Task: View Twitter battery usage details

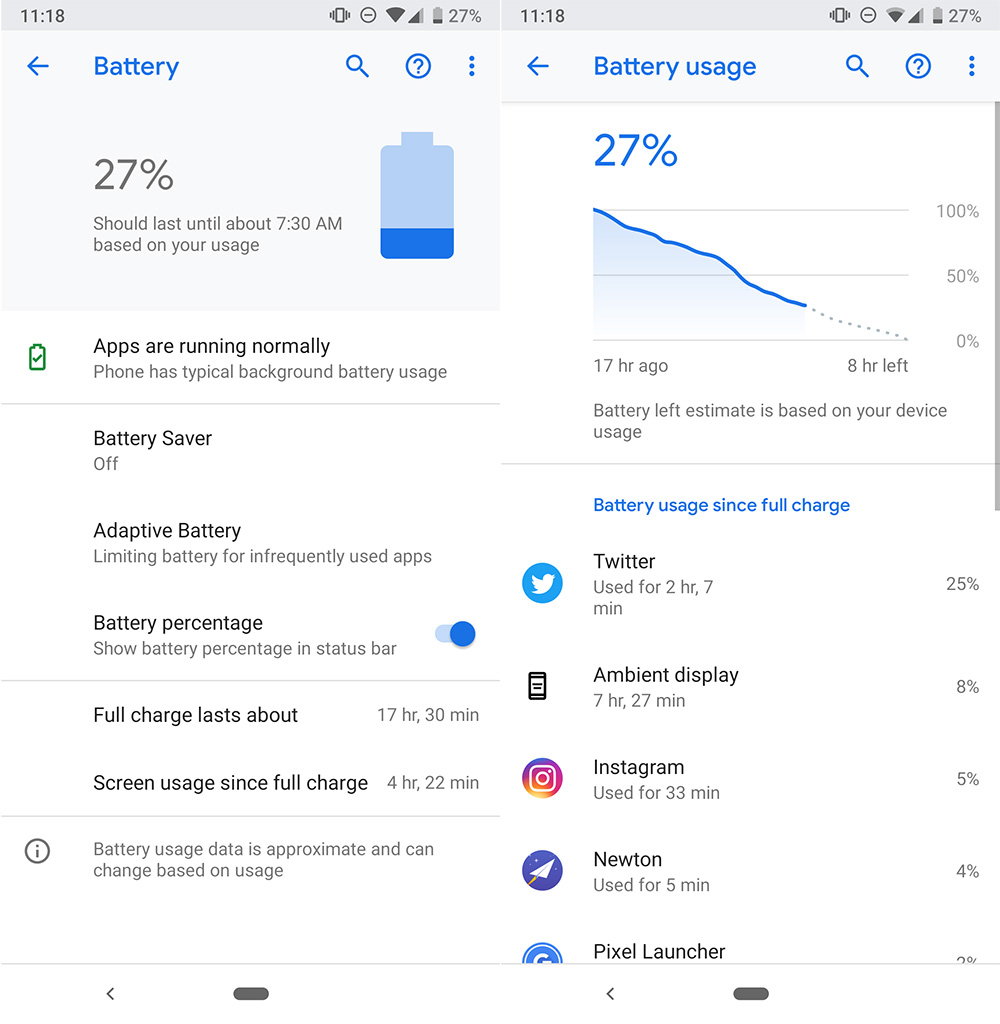Action: pos(750,584)
